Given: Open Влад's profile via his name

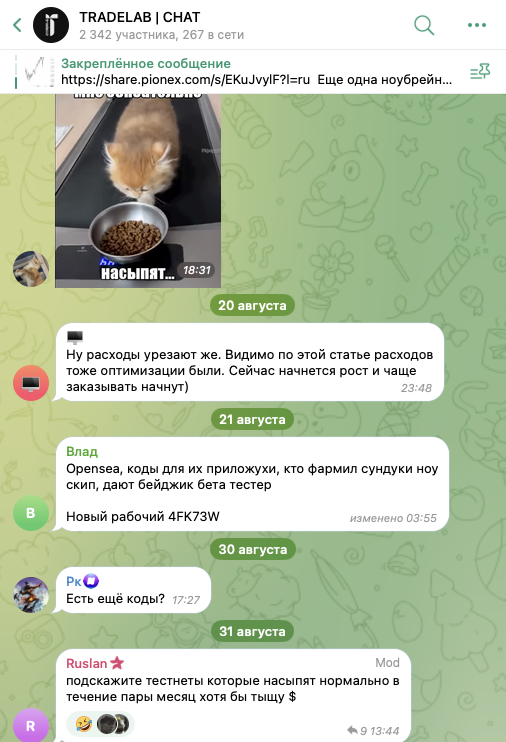Looking at the screenshot, I should pos(82,451).
